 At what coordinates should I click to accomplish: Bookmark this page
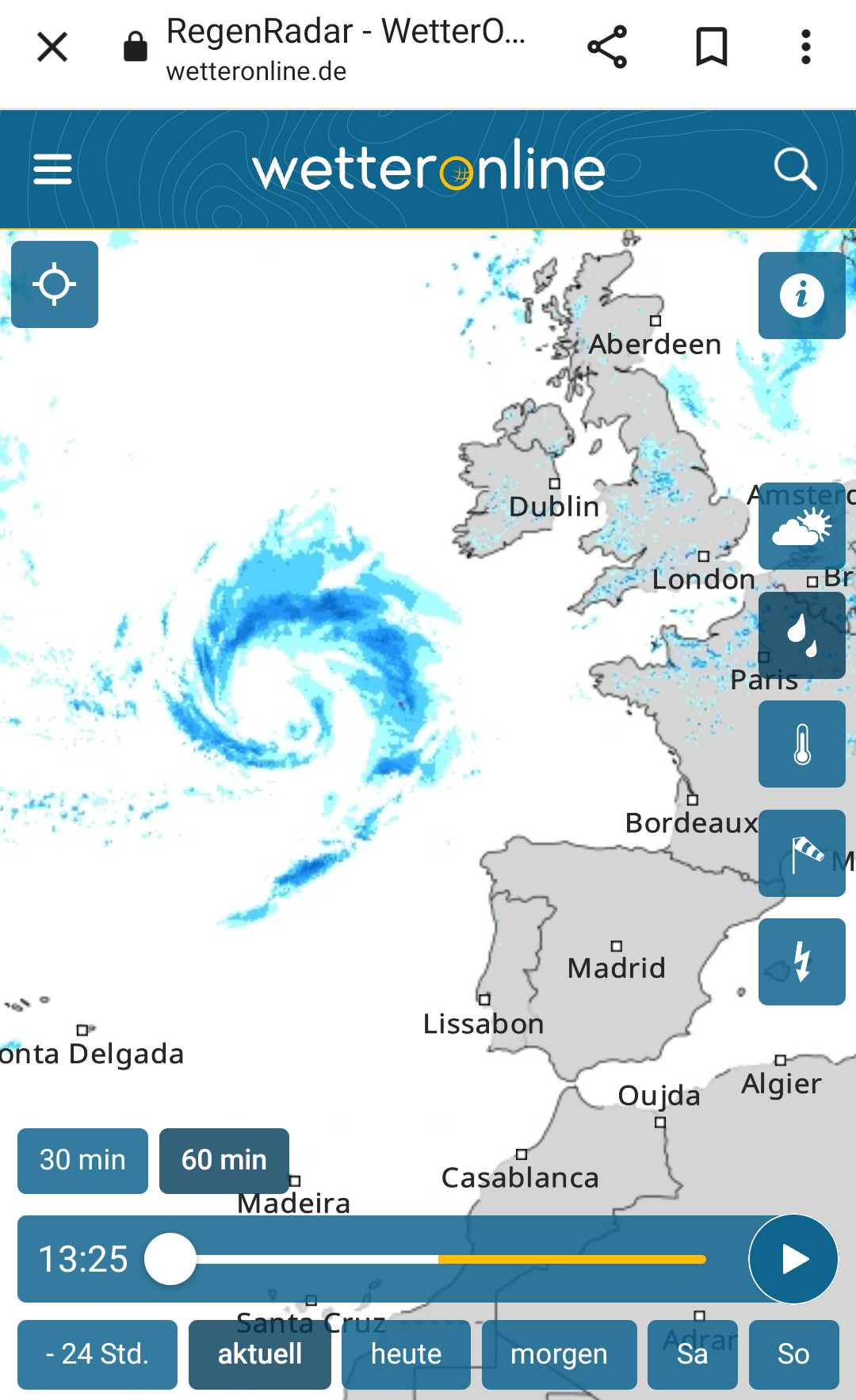pyautogui.click(x=711, y=48)
